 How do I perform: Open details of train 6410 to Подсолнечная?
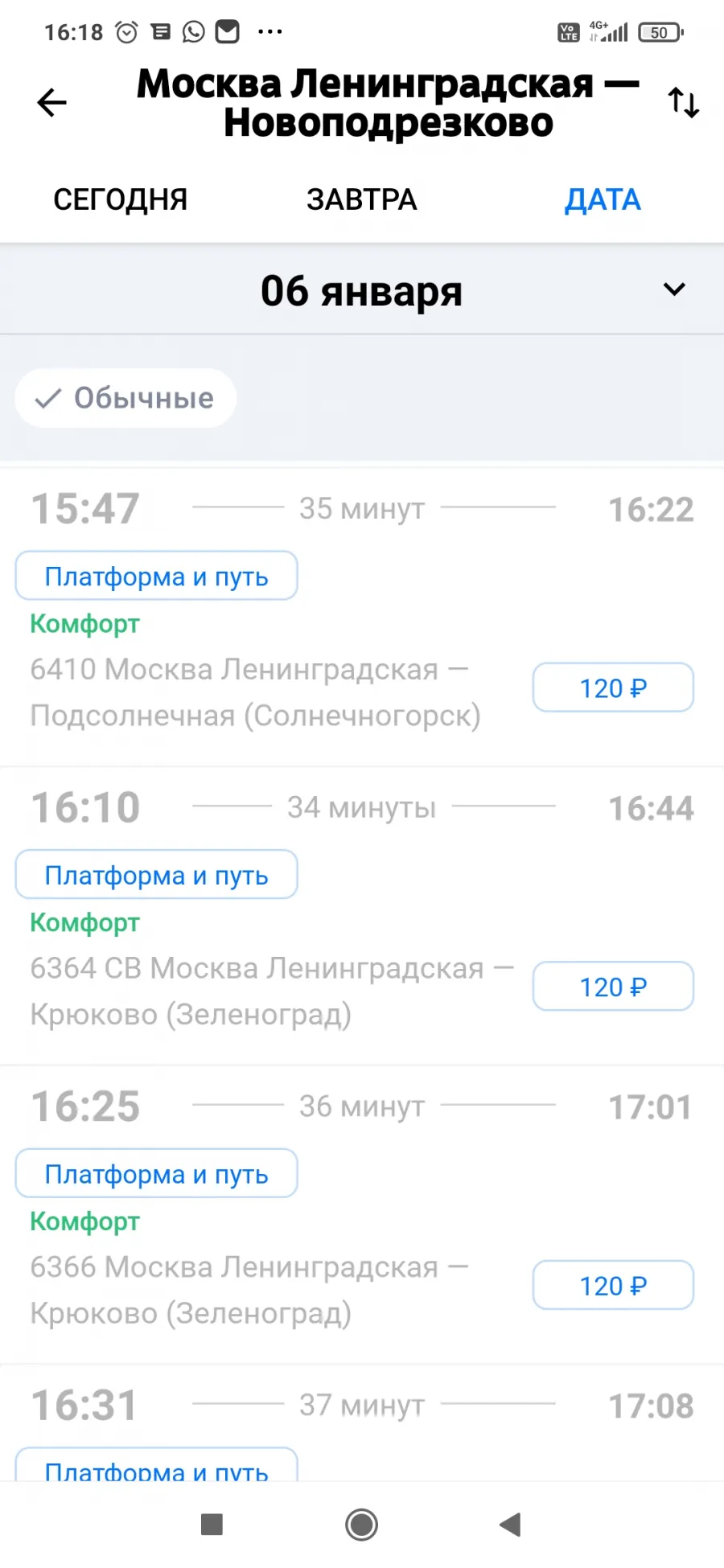pos(255,692)
